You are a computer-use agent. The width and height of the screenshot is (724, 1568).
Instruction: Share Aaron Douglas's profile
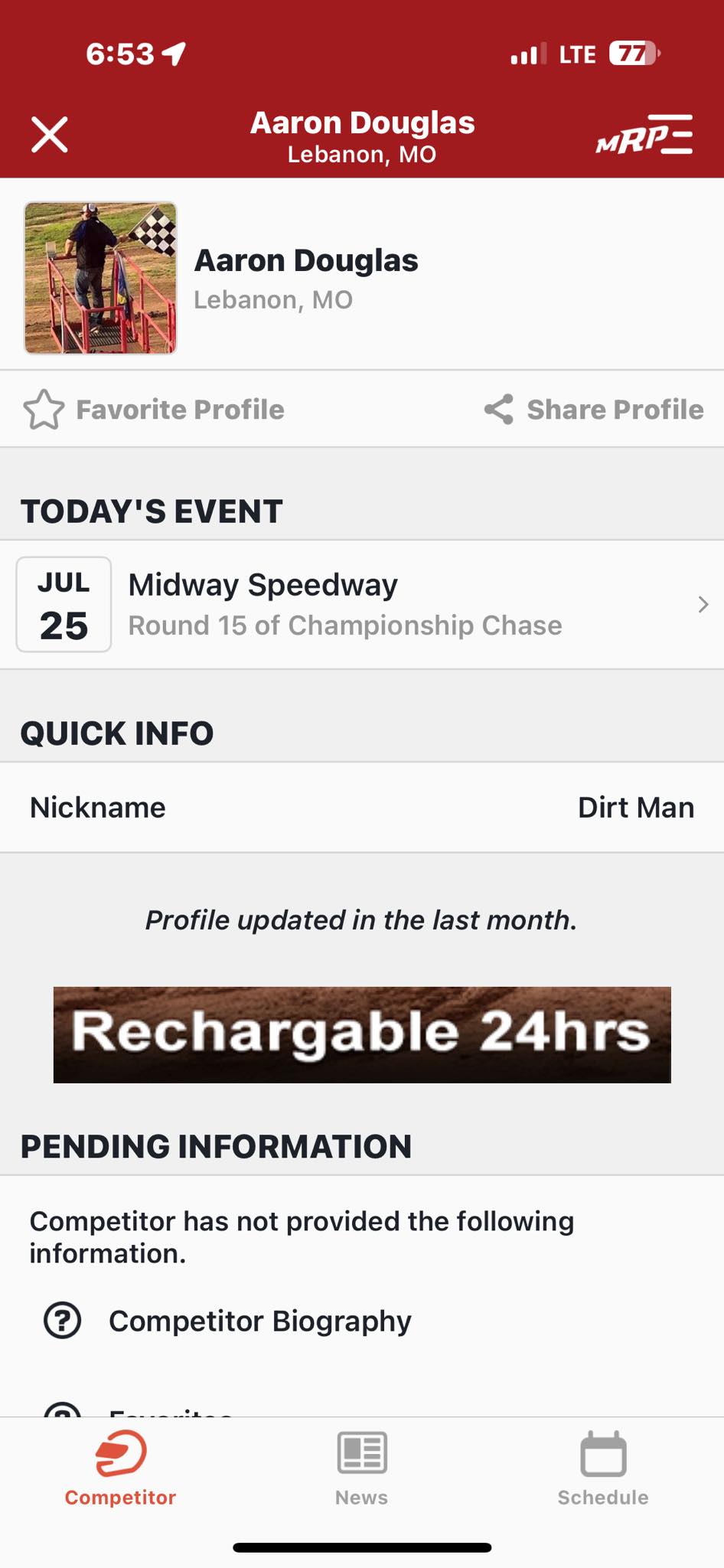594,410
